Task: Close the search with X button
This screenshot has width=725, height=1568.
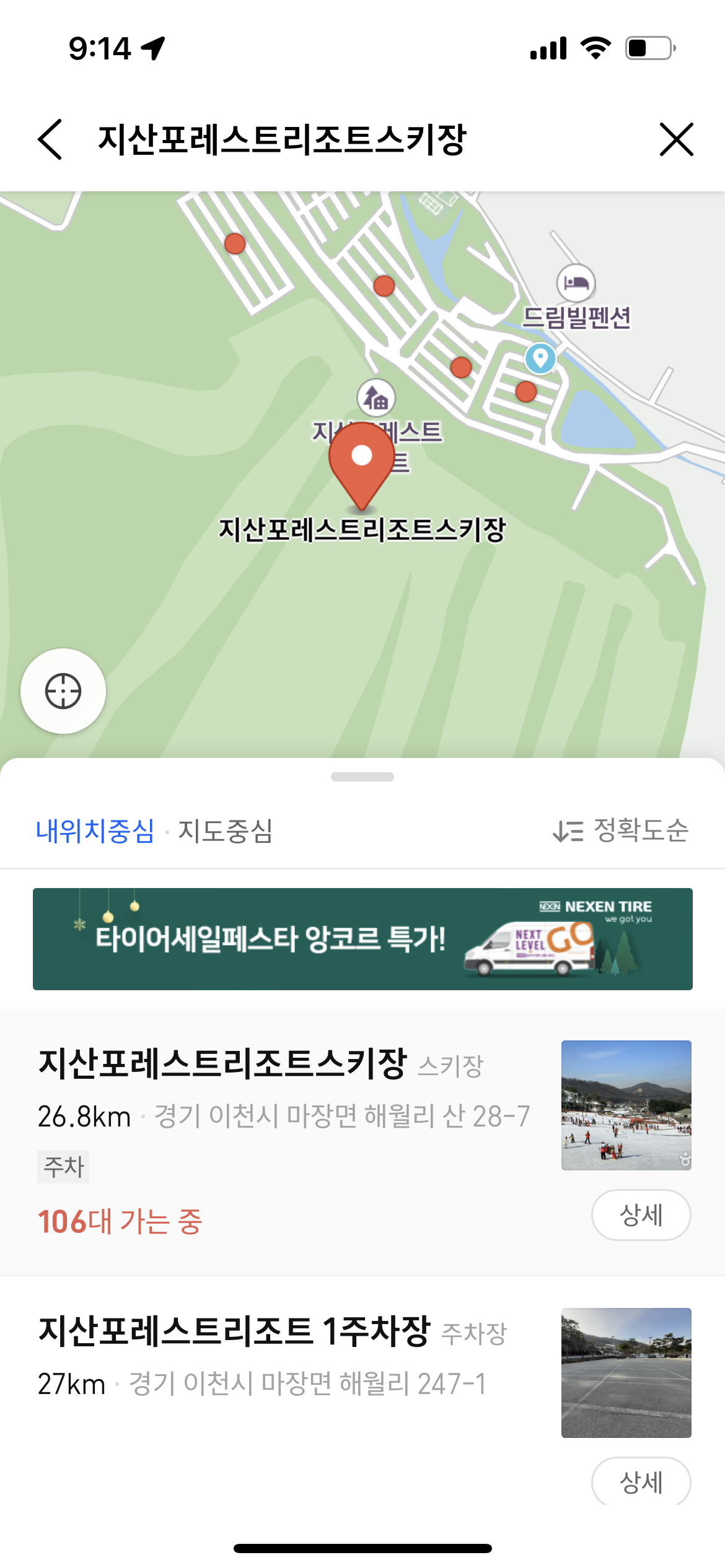Action: (x=676, y=139)
